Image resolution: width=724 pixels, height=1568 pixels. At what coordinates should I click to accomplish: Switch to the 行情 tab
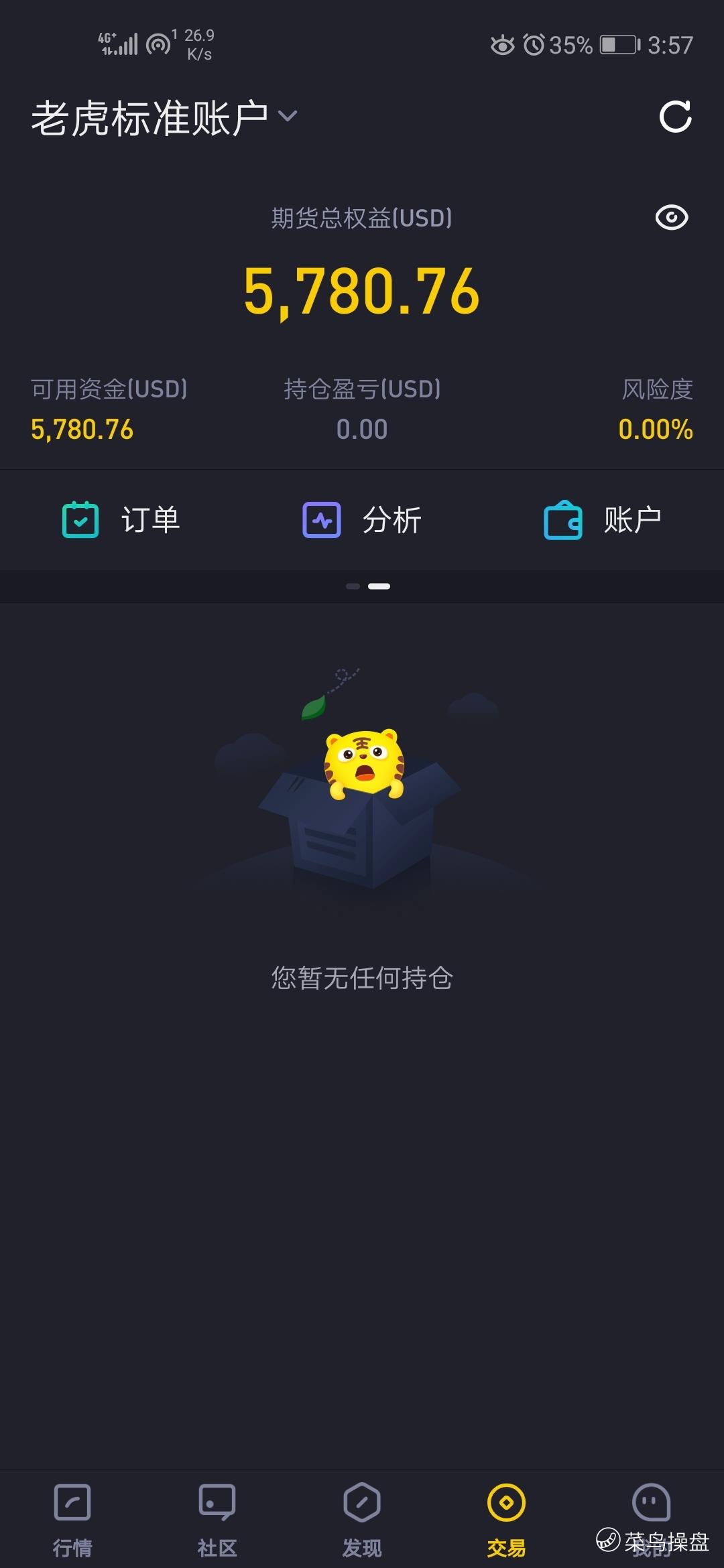coord(72,1518)
